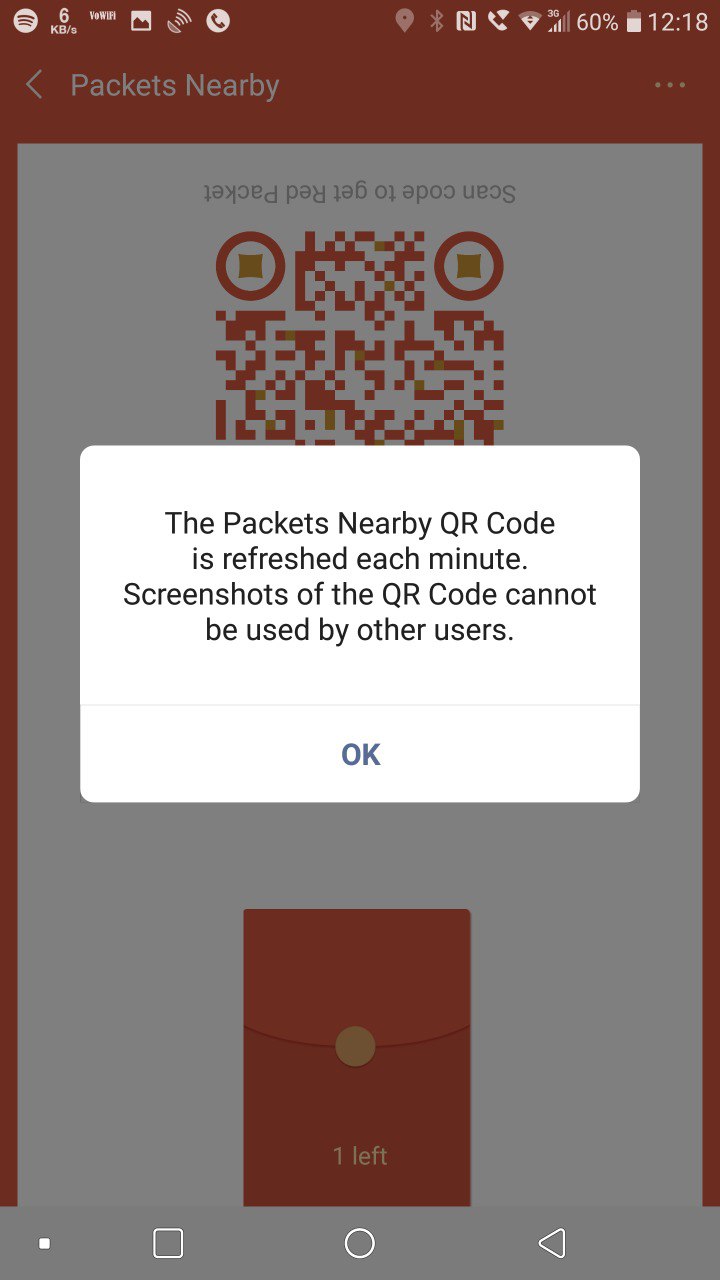The height and width of the screenshot is (1280, 720).
Task: Open the three-dot overflow menu
Action: [670, 85]
